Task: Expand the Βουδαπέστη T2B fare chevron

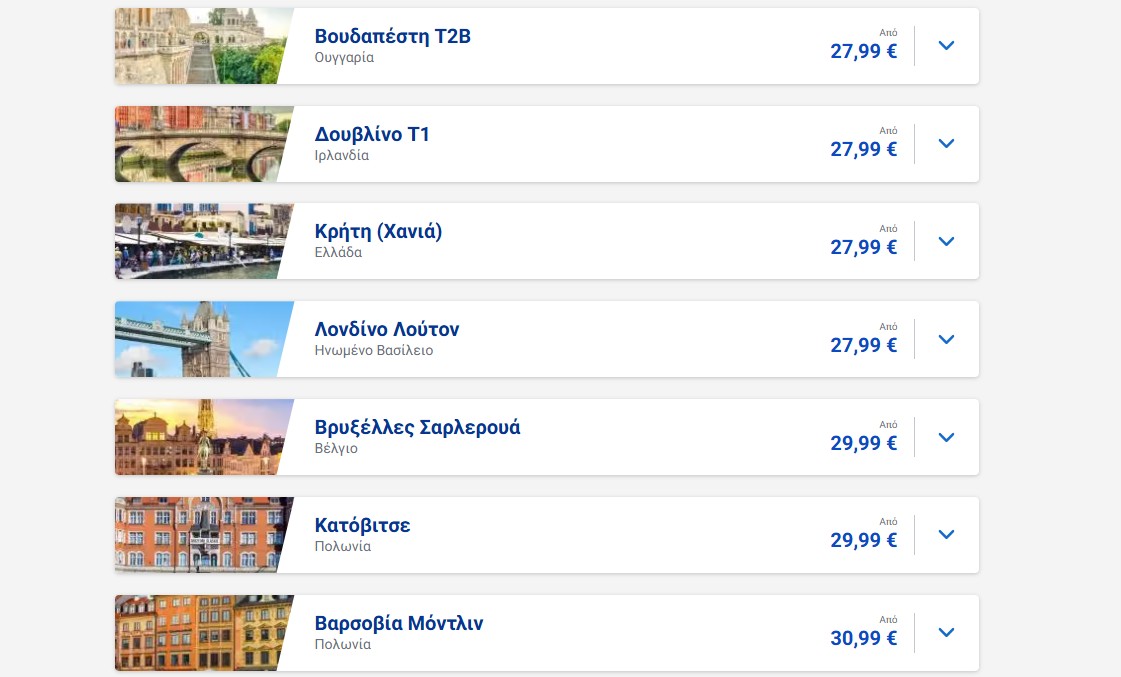Action: (946, 46)
